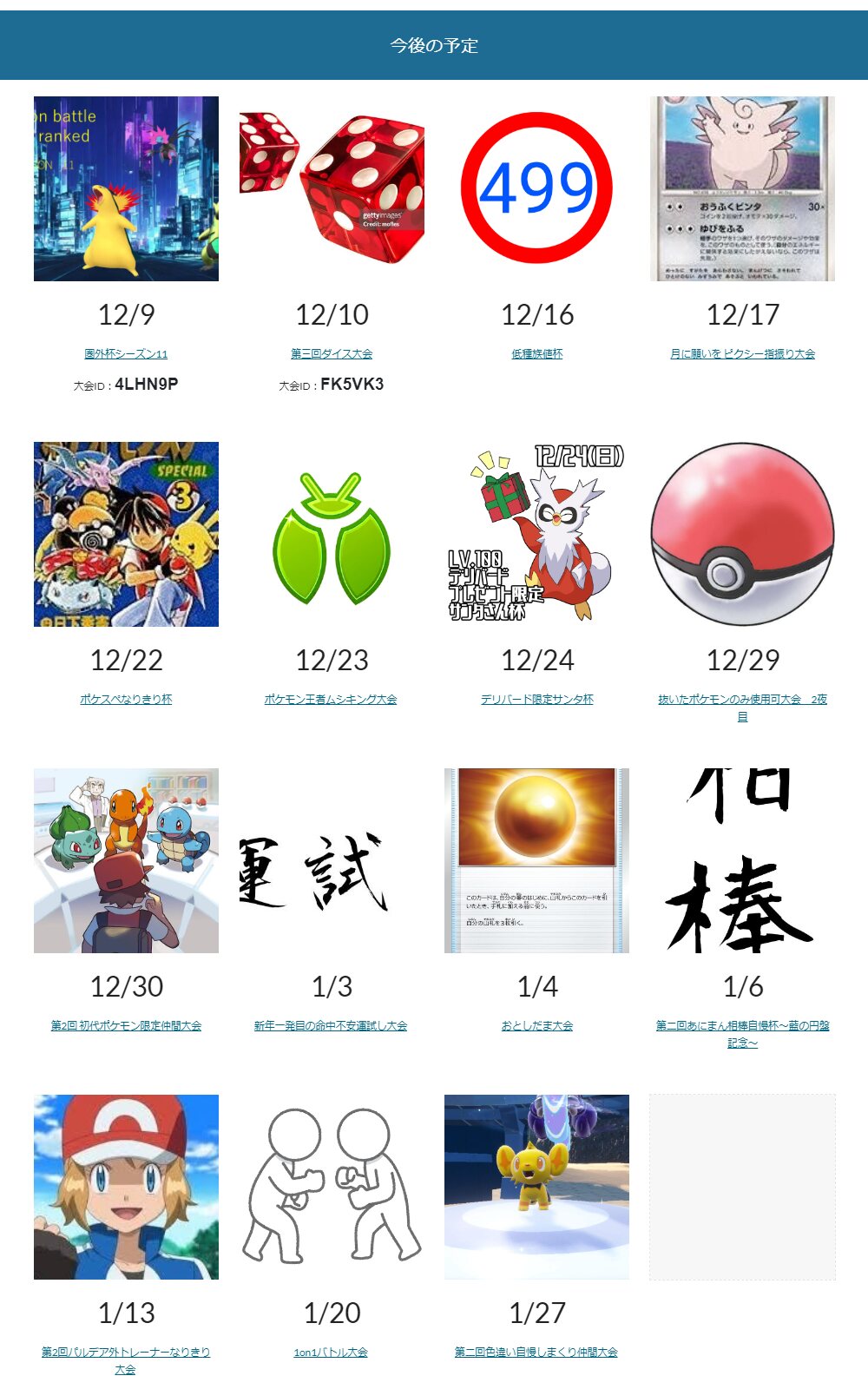Screen dimensions: 868x1389
Task: Open the 抜いたポケモンのみ使用可大会 2夜目 link
Action: (742, 708)
